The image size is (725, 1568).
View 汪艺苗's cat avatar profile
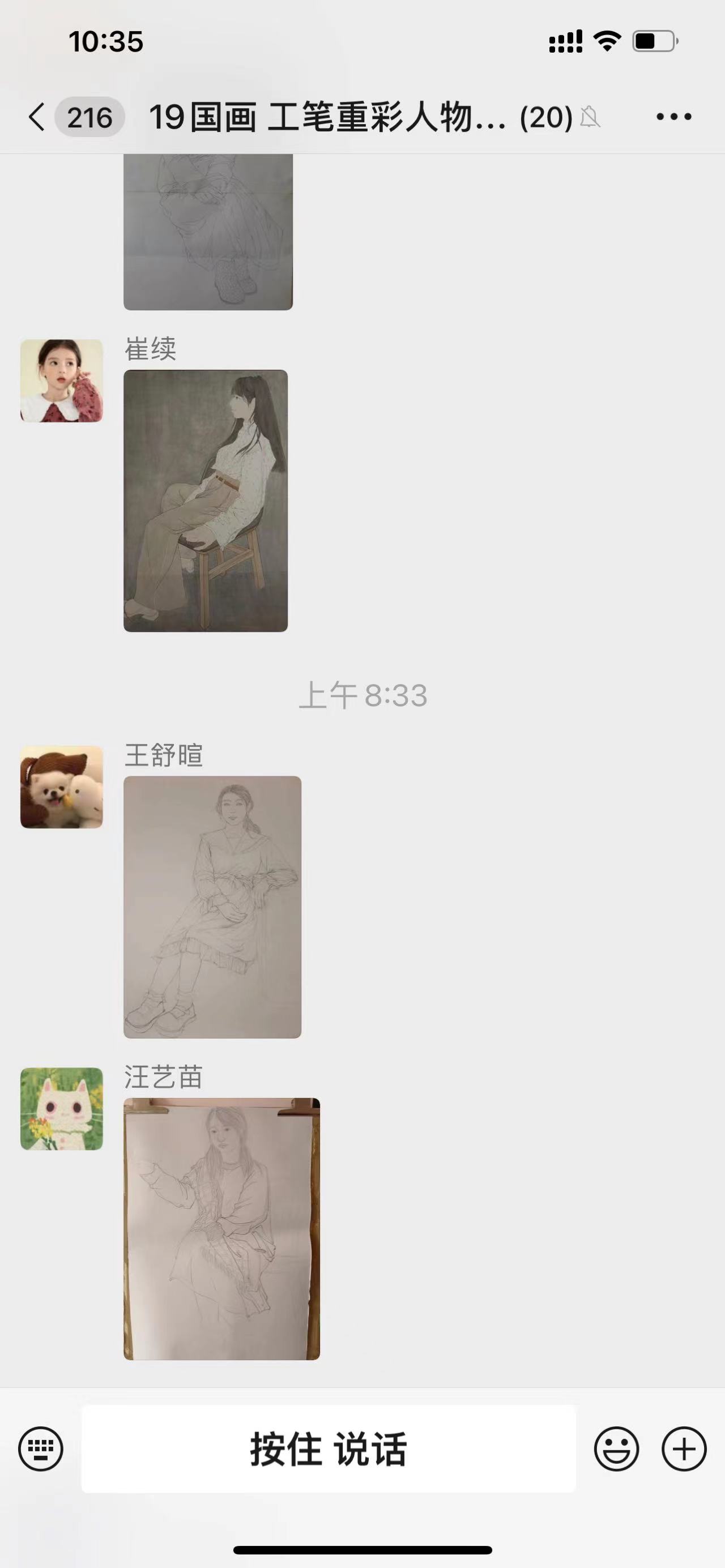pyautogui.click(x=62, y=1108)
